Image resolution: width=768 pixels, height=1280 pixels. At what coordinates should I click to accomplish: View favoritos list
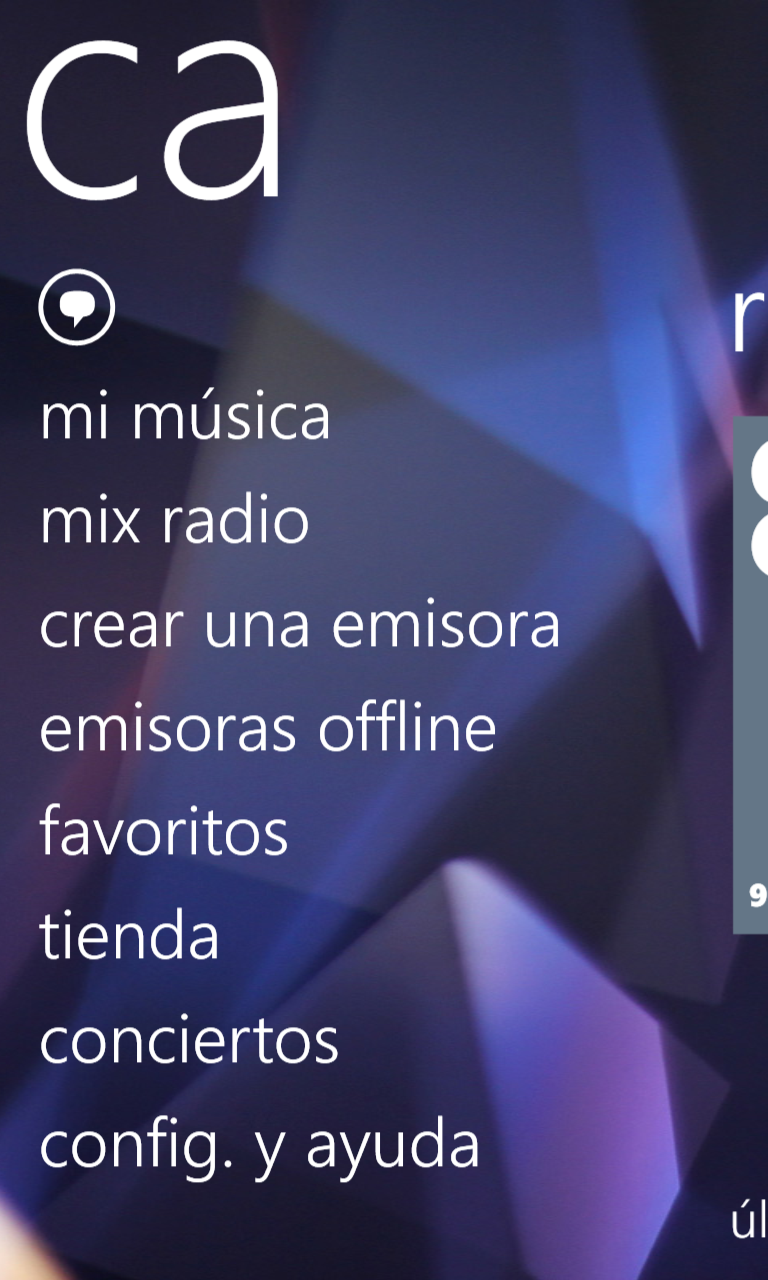point(163,834)
